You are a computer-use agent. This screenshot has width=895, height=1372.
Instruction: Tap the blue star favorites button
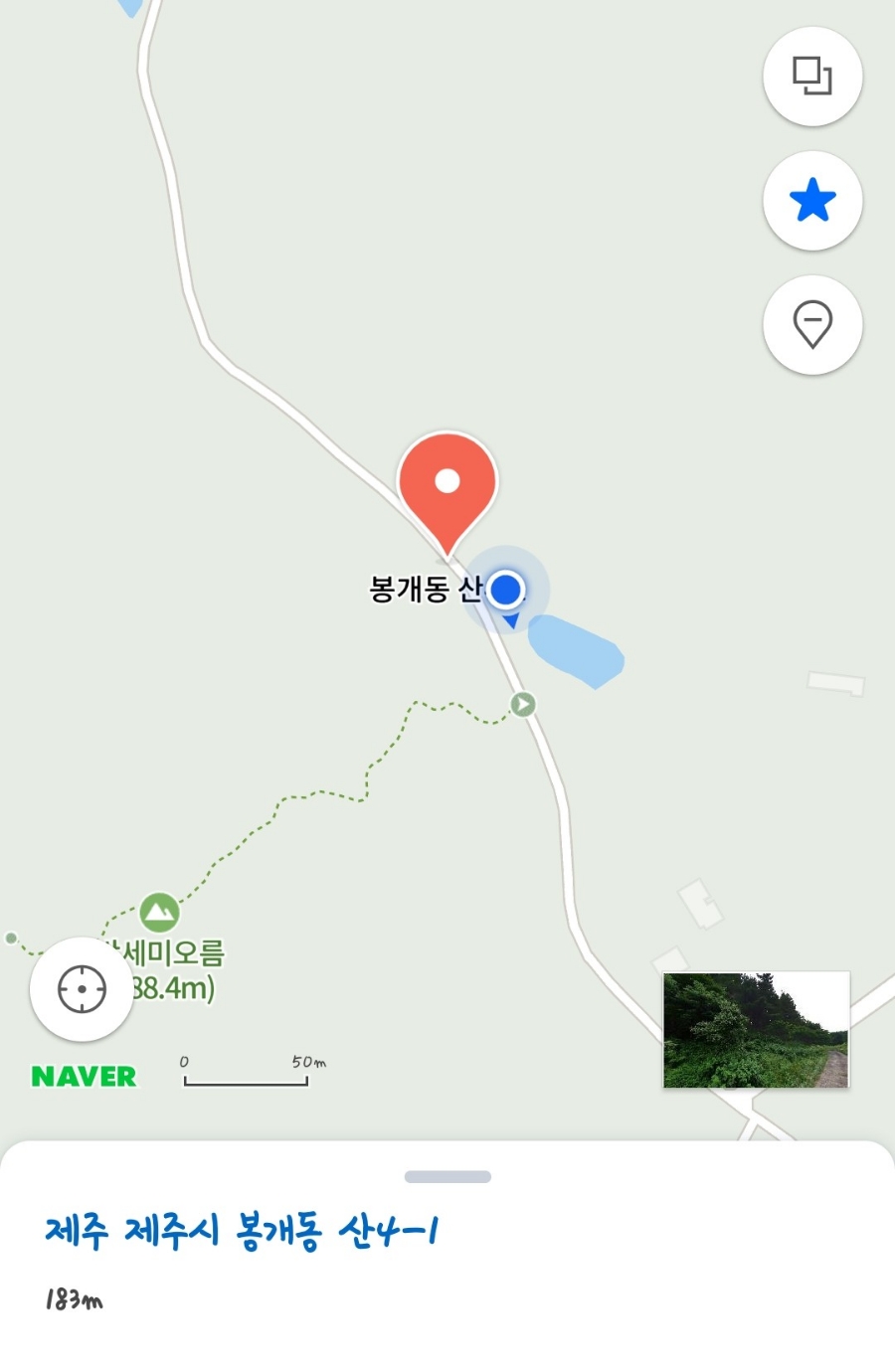(811, 201)
